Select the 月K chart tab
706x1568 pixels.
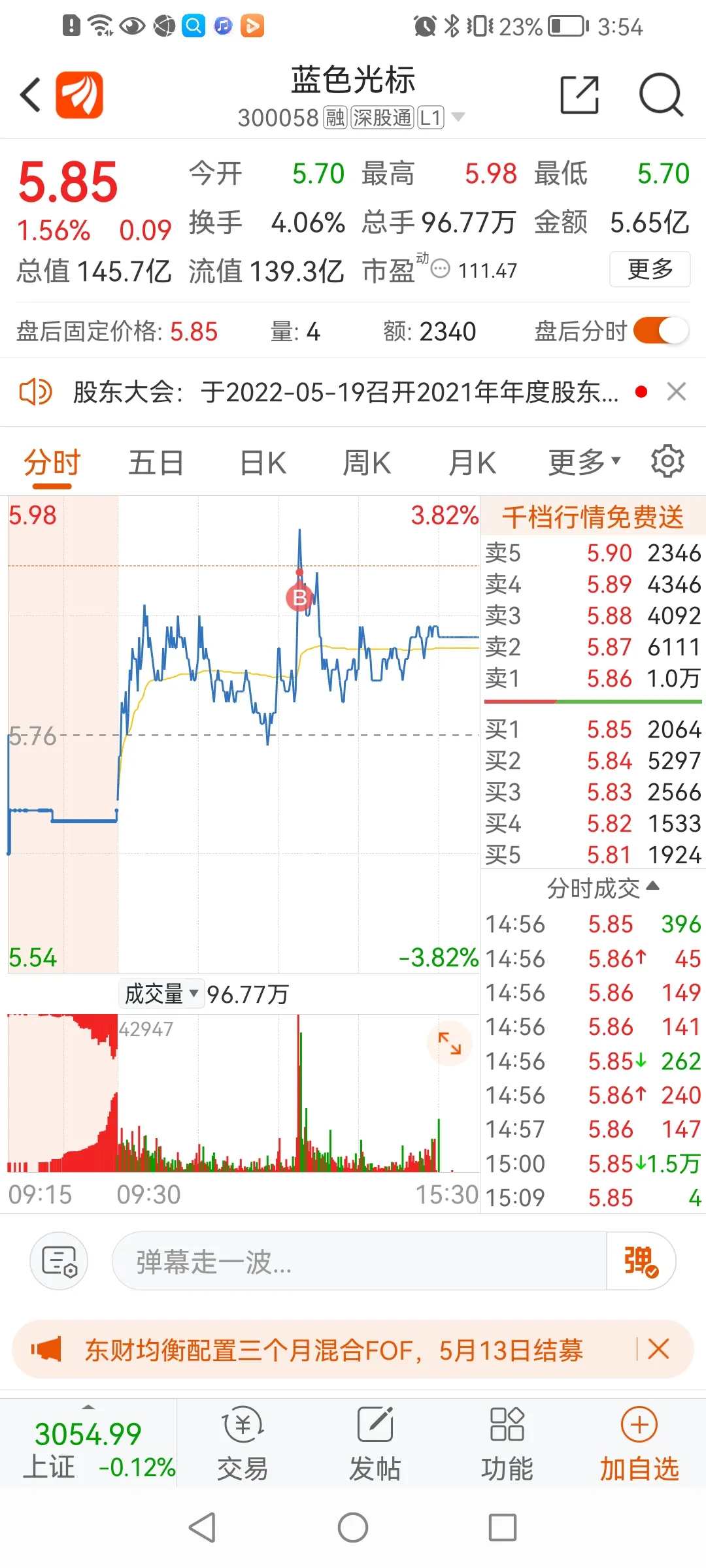point(472,463)
